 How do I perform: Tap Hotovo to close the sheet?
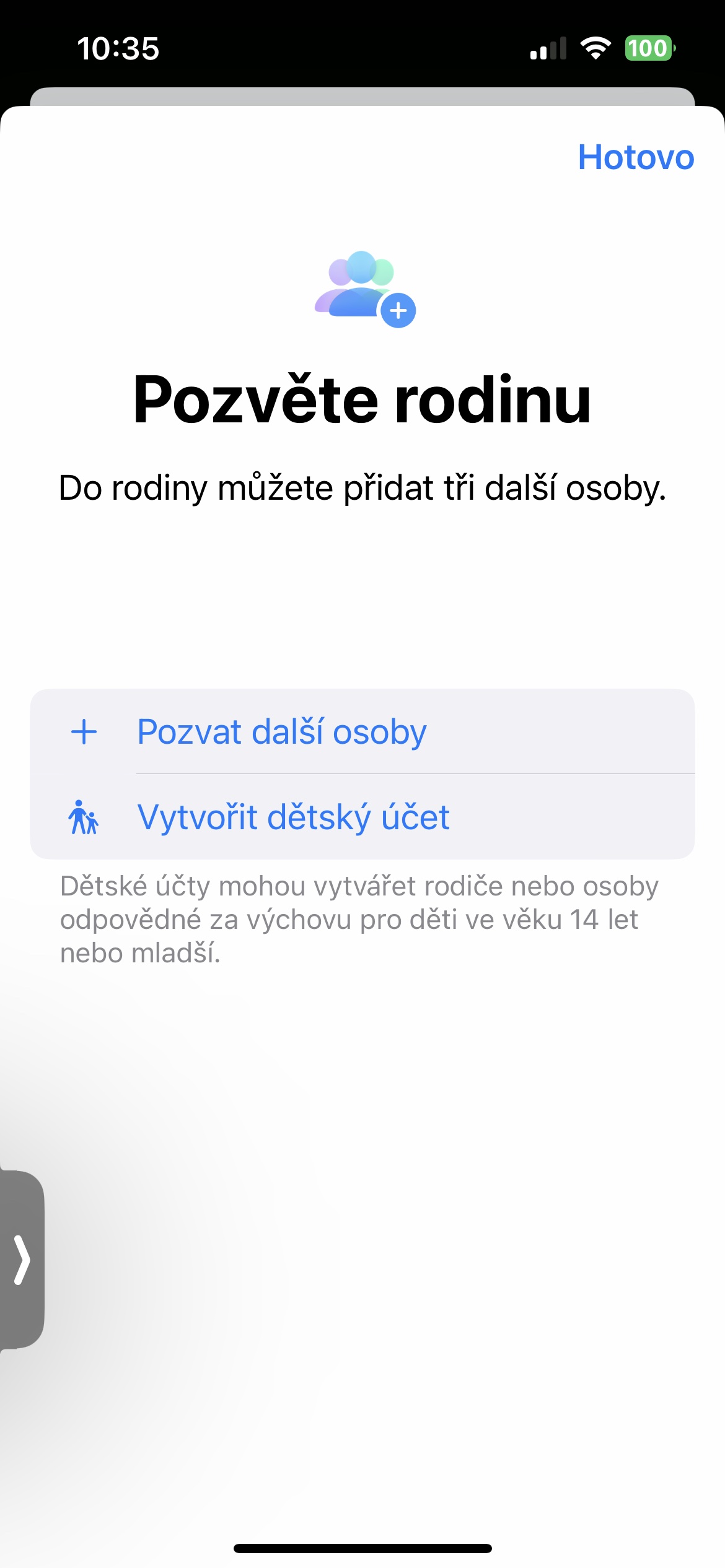coord(635,157)
